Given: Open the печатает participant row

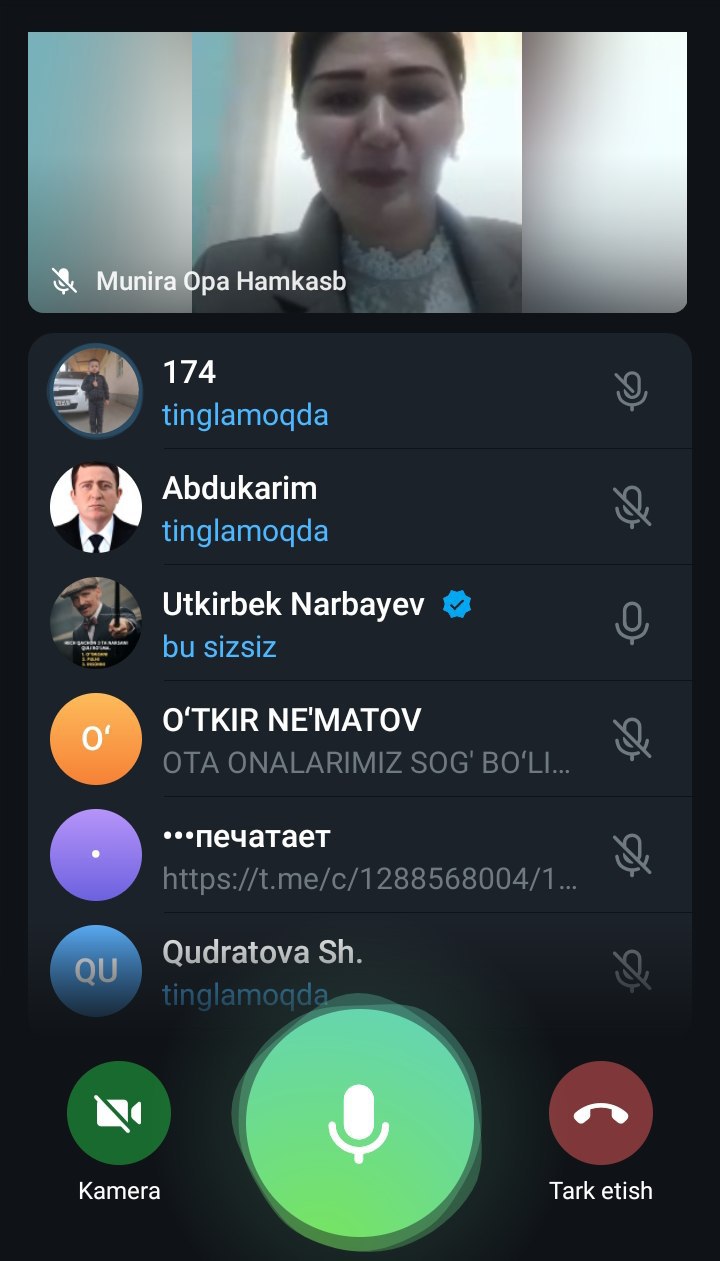Looking at the screenshot, I should [360, 855].
